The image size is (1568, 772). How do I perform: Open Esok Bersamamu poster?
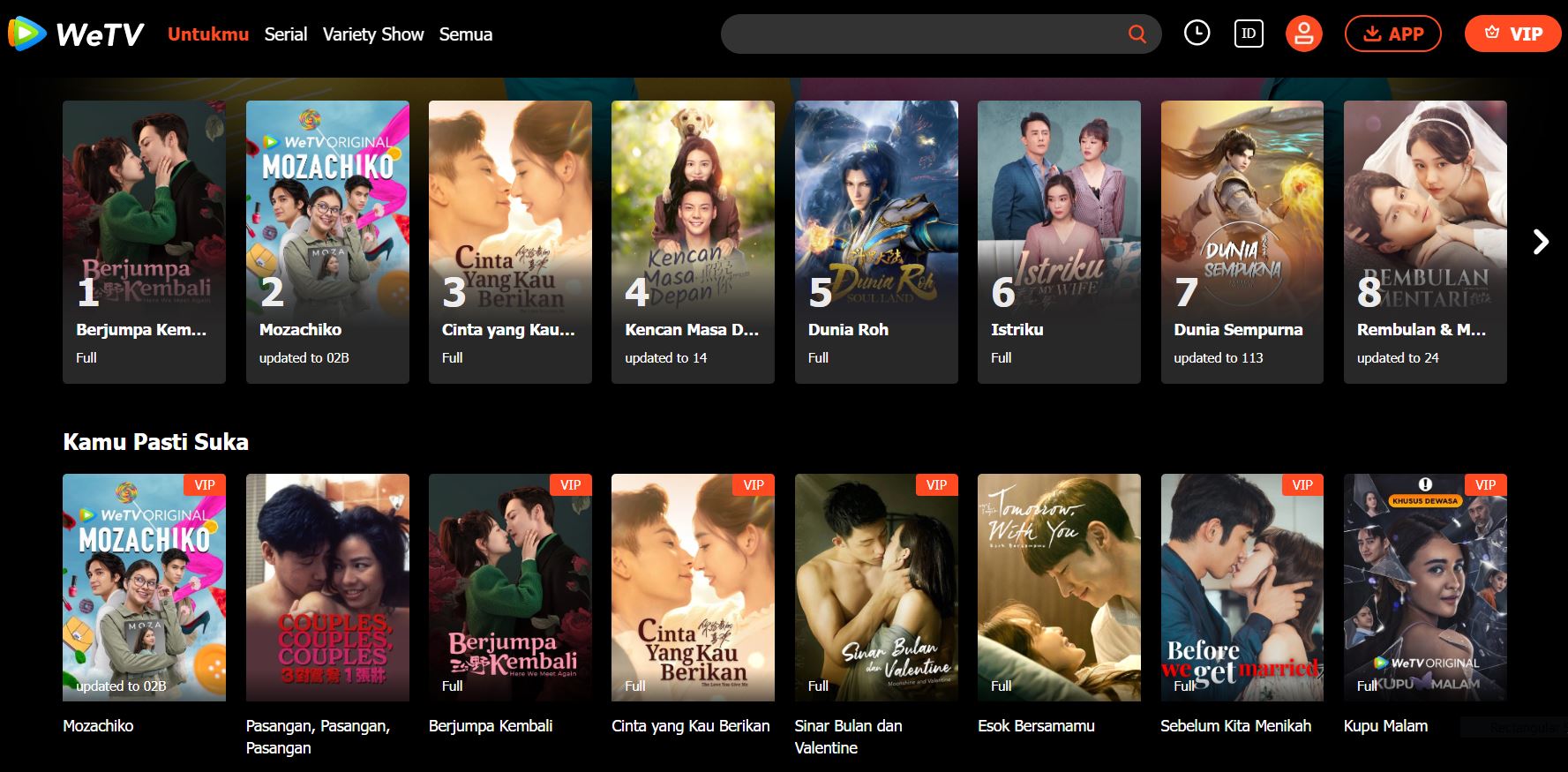pyautogui.click(x=1059, y=587)
